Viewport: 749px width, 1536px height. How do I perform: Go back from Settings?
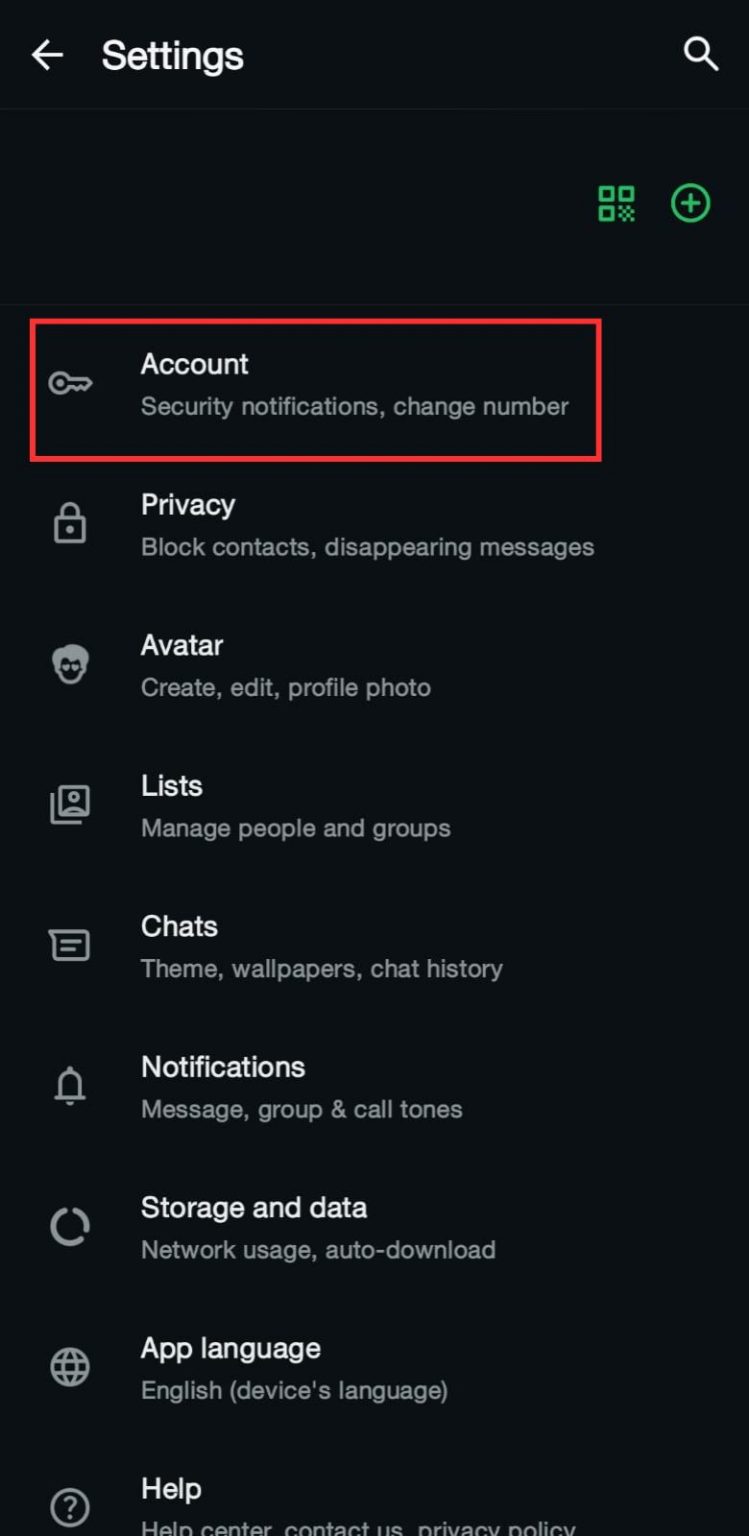pyautogui.click(x=47, y=55)
